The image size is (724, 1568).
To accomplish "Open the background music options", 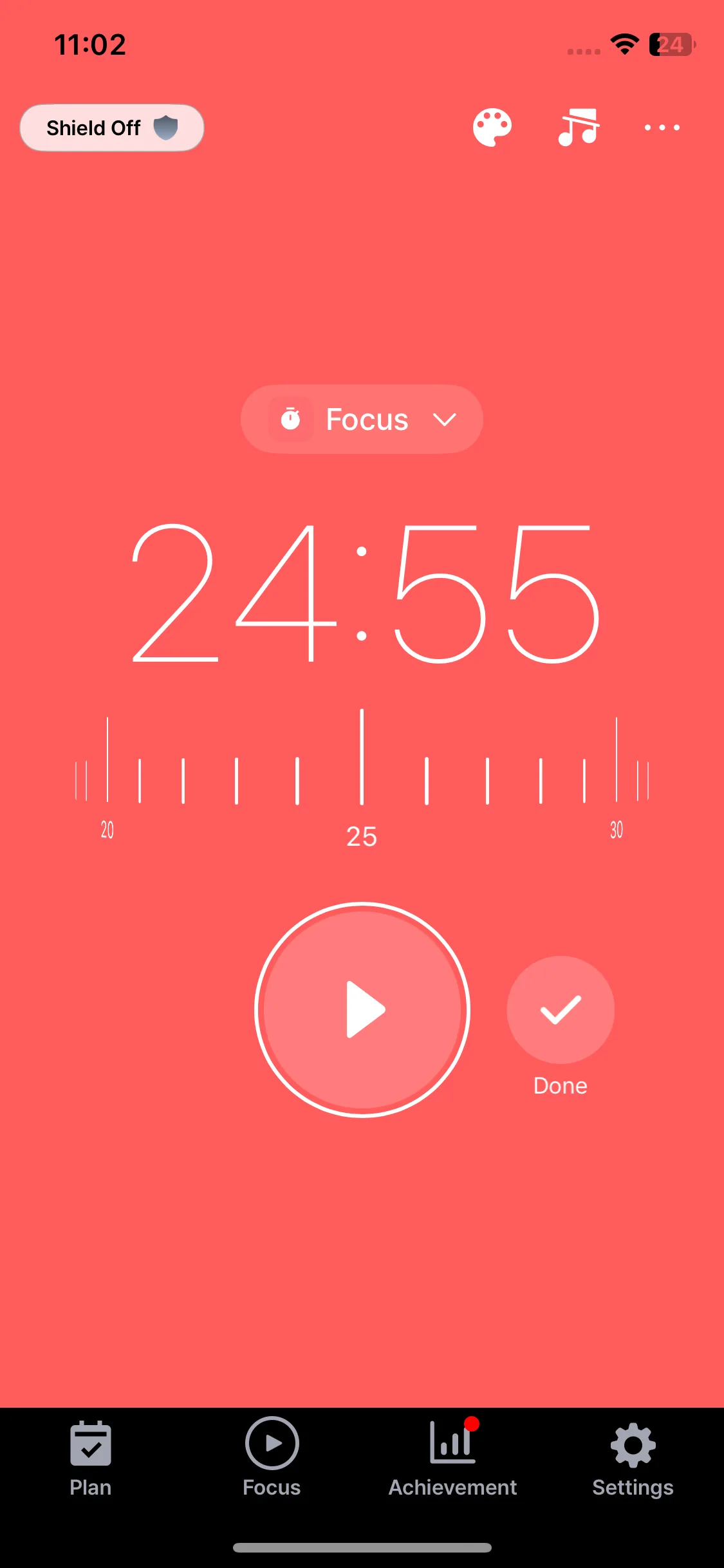I will pos(579,127).
